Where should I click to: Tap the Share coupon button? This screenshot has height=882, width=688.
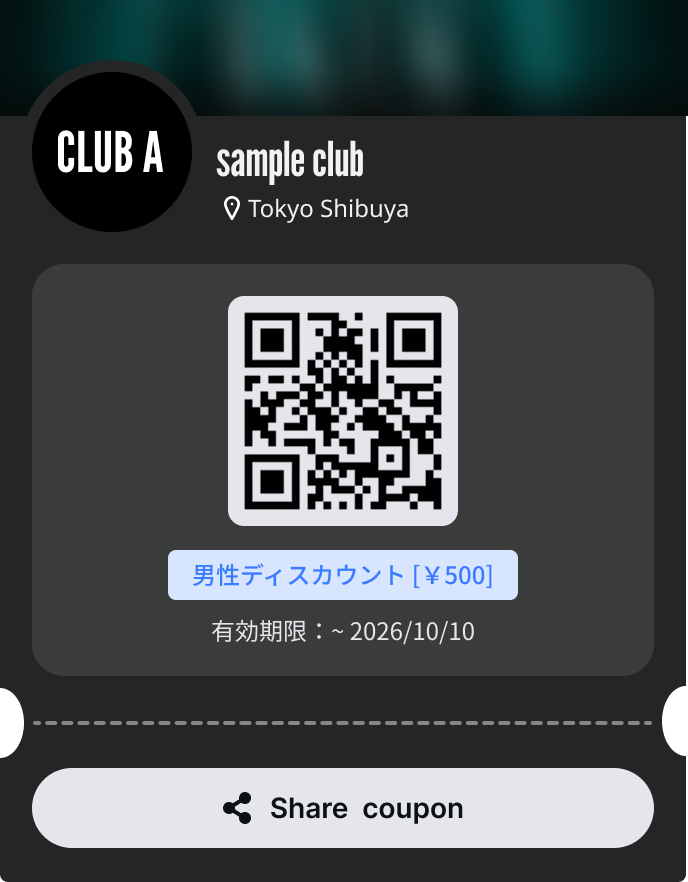pyautogui.click(x=343, y=808)
